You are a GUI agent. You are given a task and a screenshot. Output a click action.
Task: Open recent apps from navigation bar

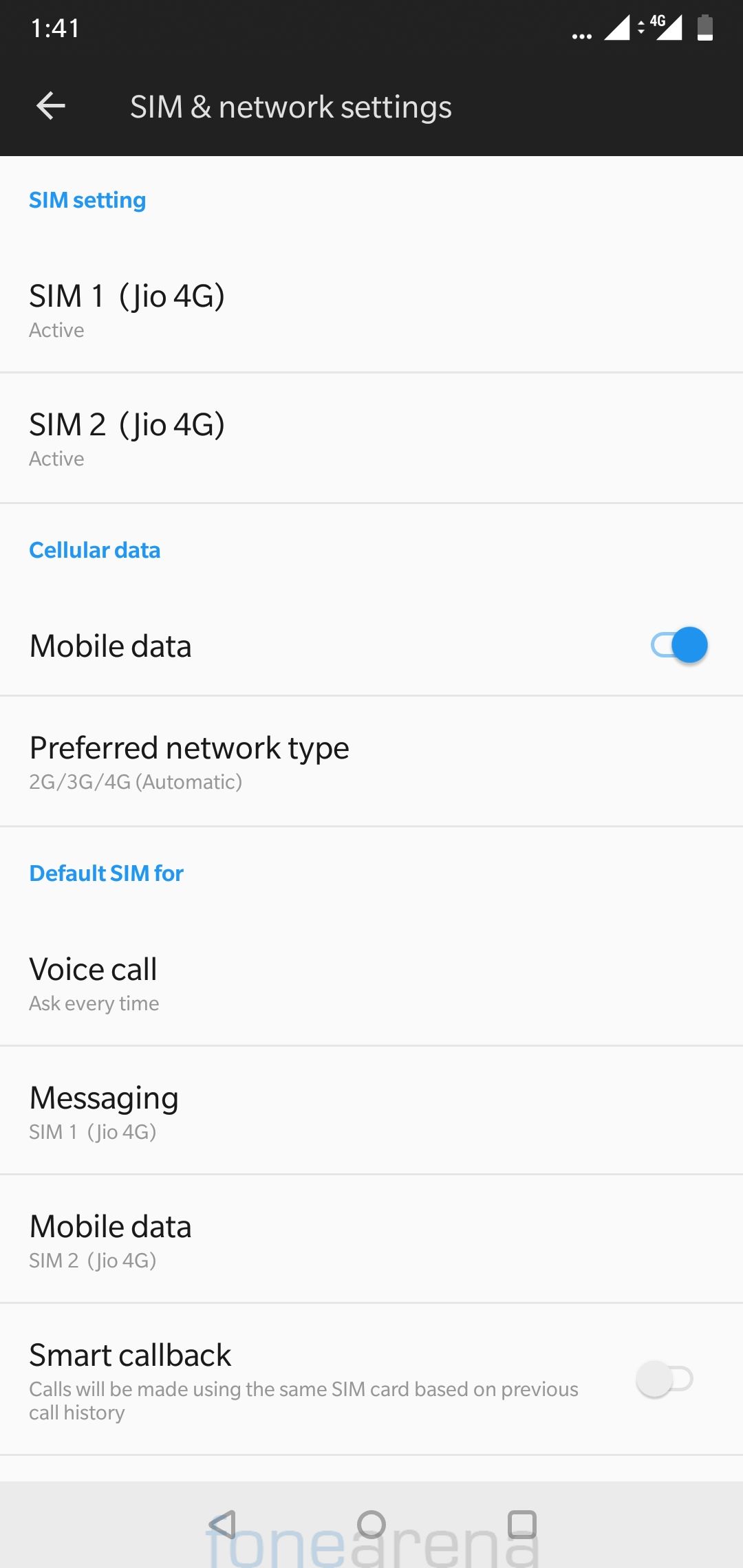(x=521, y=1524)
